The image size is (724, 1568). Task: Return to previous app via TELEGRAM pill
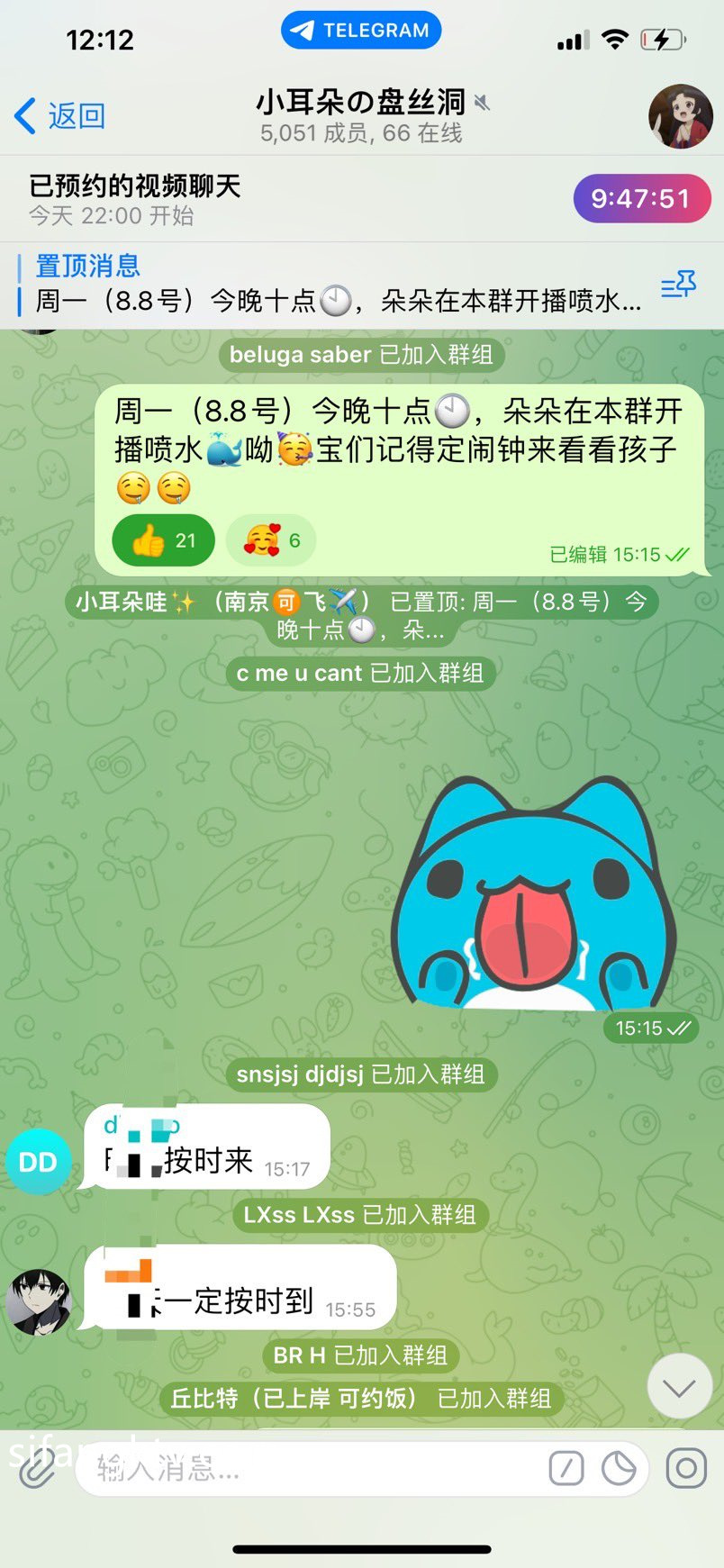tap(361, 31)
